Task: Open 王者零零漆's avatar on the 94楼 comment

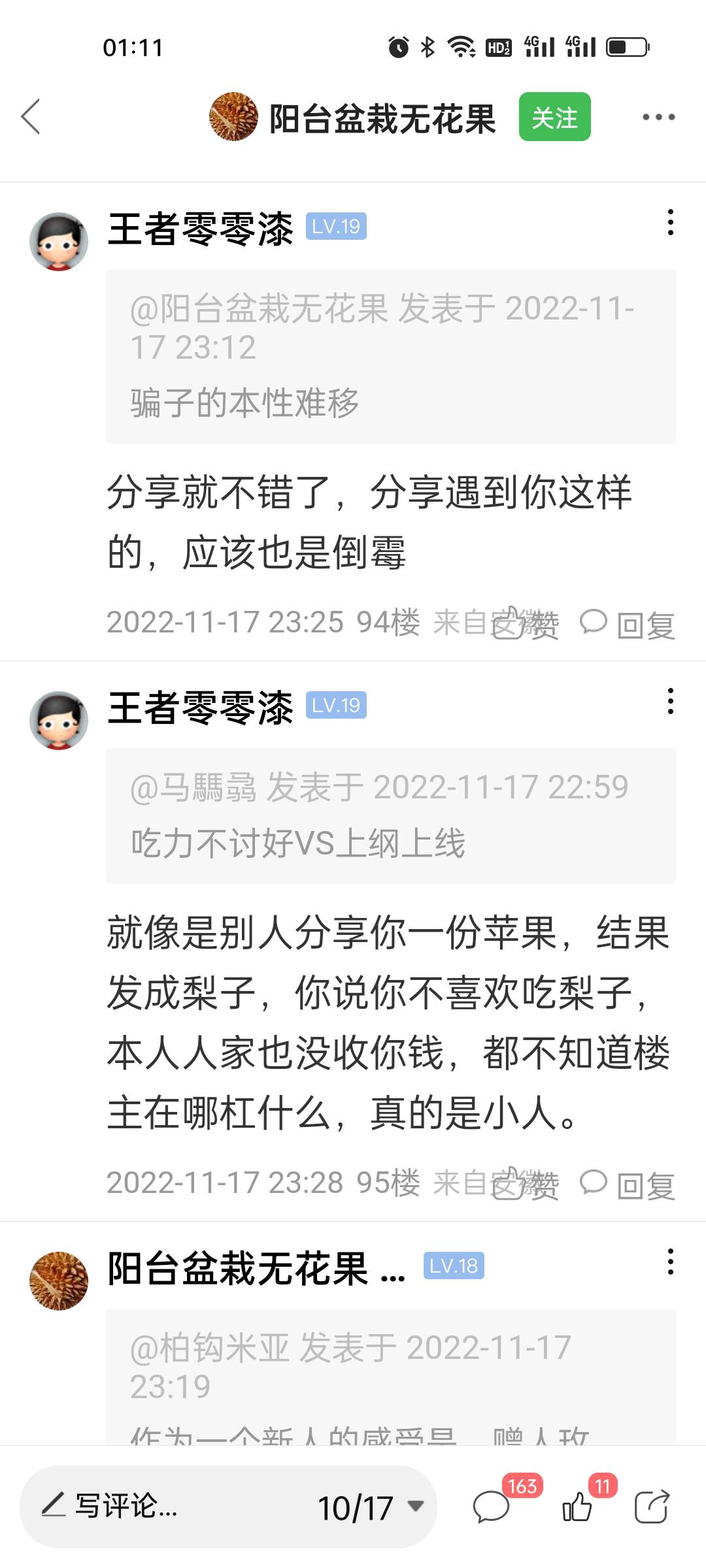Action: click(59, 241)
